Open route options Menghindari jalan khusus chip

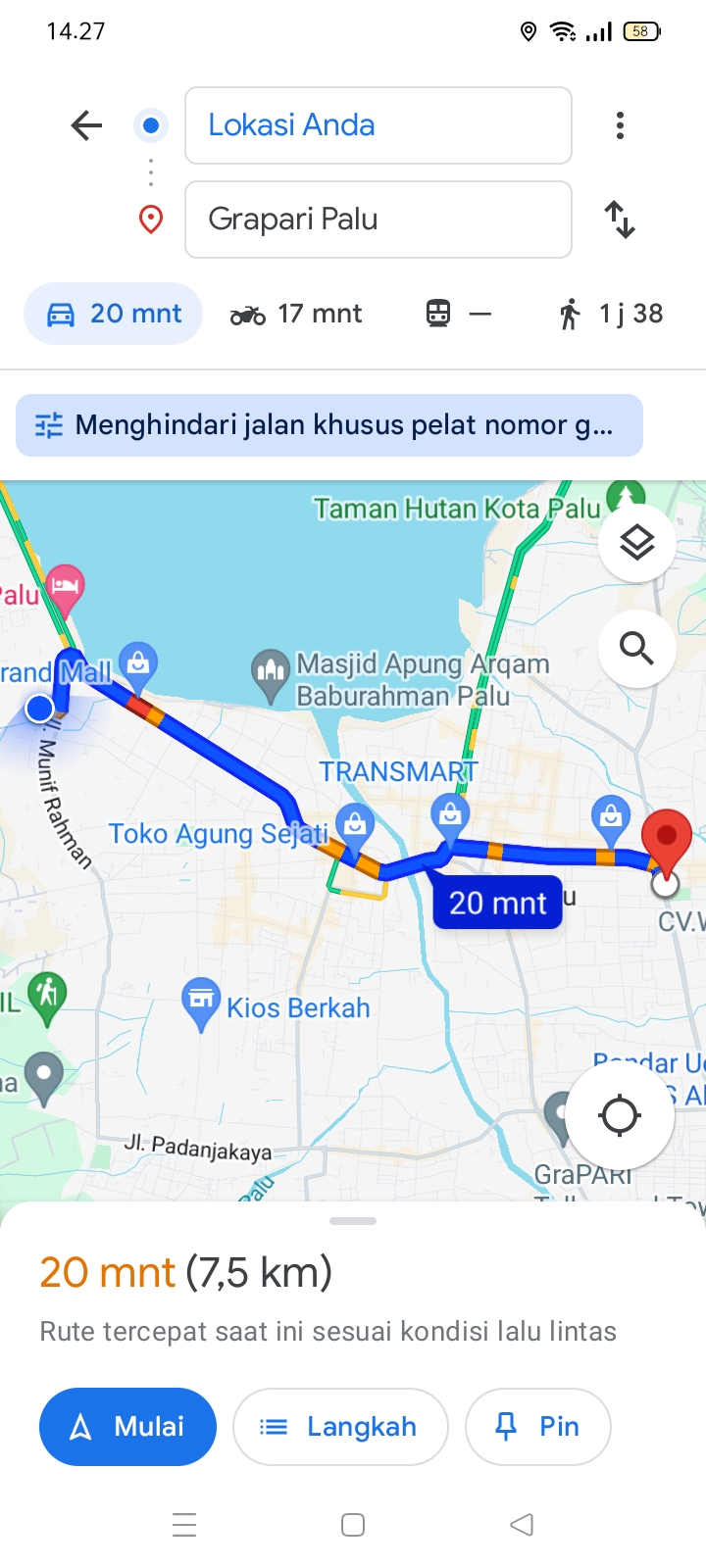329,425
